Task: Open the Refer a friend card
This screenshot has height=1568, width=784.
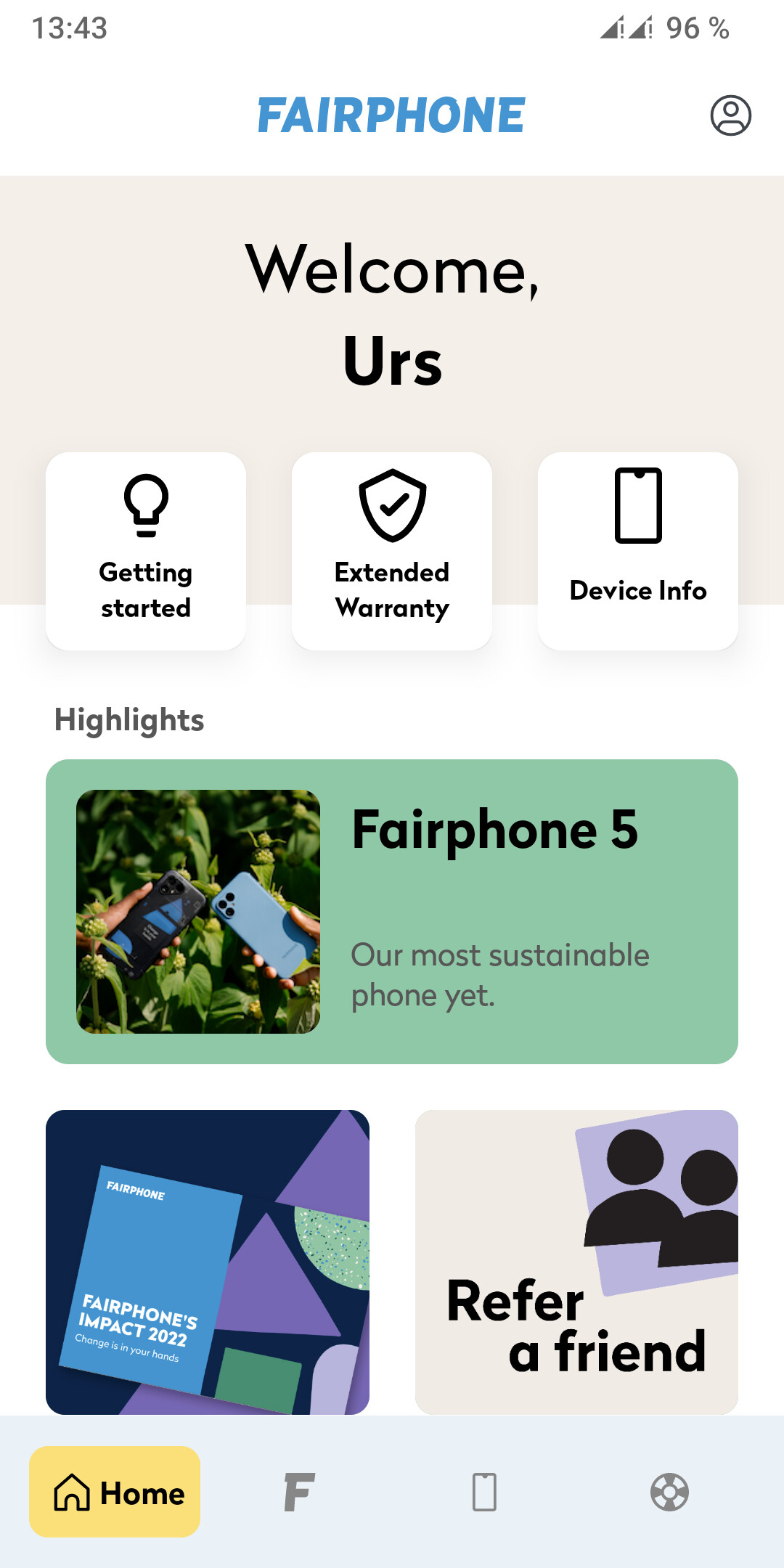Action: tap(576, 1262)
